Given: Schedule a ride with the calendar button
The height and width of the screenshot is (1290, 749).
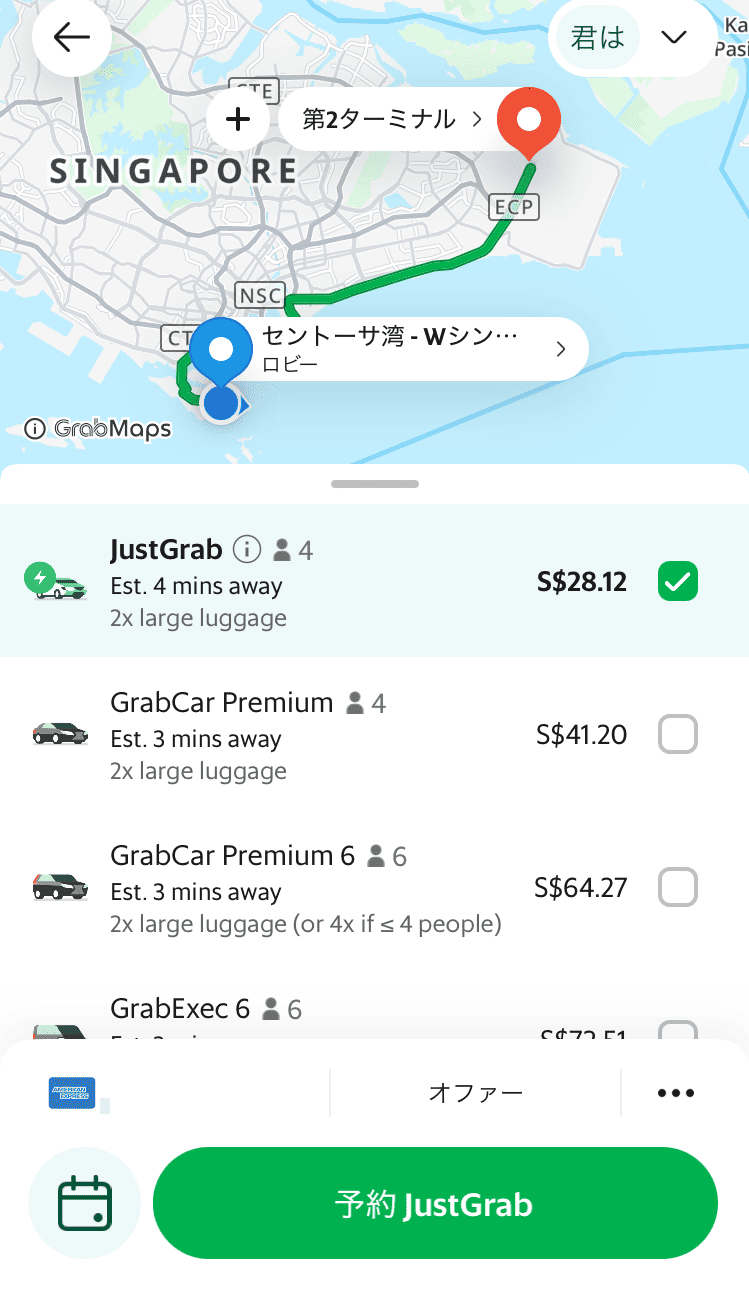Looking at the screenshot, I should (x=85, y=1203).
